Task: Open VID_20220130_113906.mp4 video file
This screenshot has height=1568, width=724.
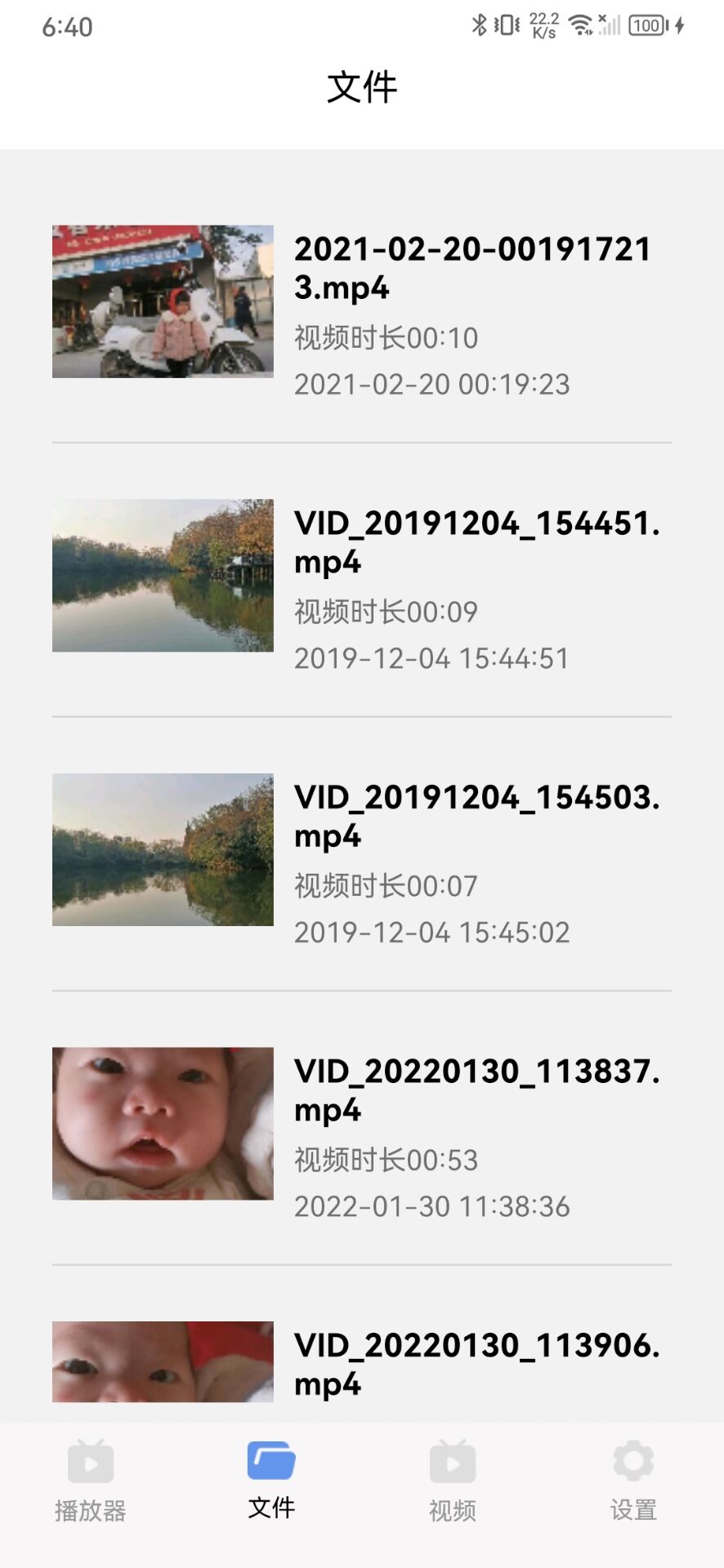Action: [x=362, y=1364]
